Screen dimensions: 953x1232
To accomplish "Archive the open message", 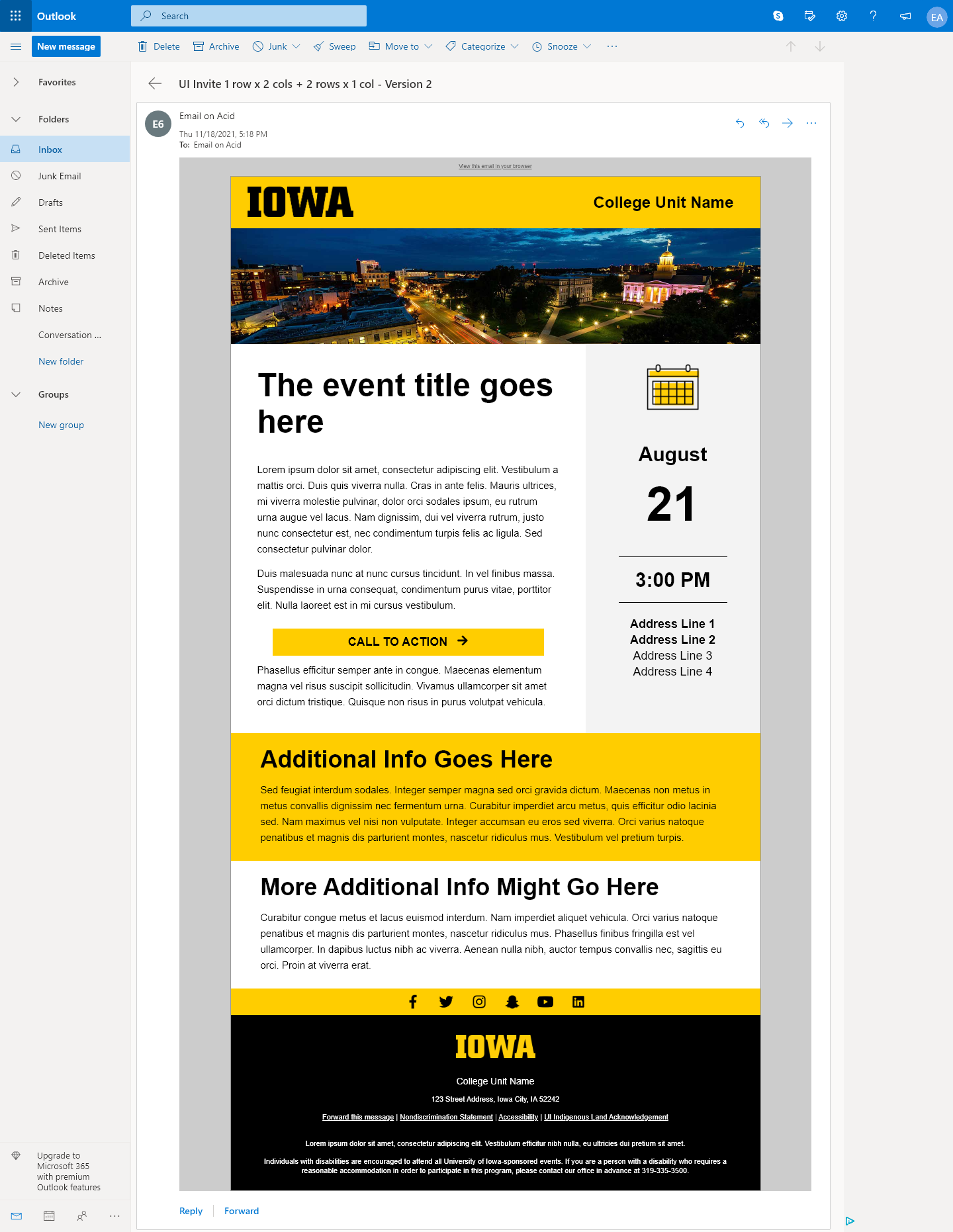I will click(x=216, y=46).
